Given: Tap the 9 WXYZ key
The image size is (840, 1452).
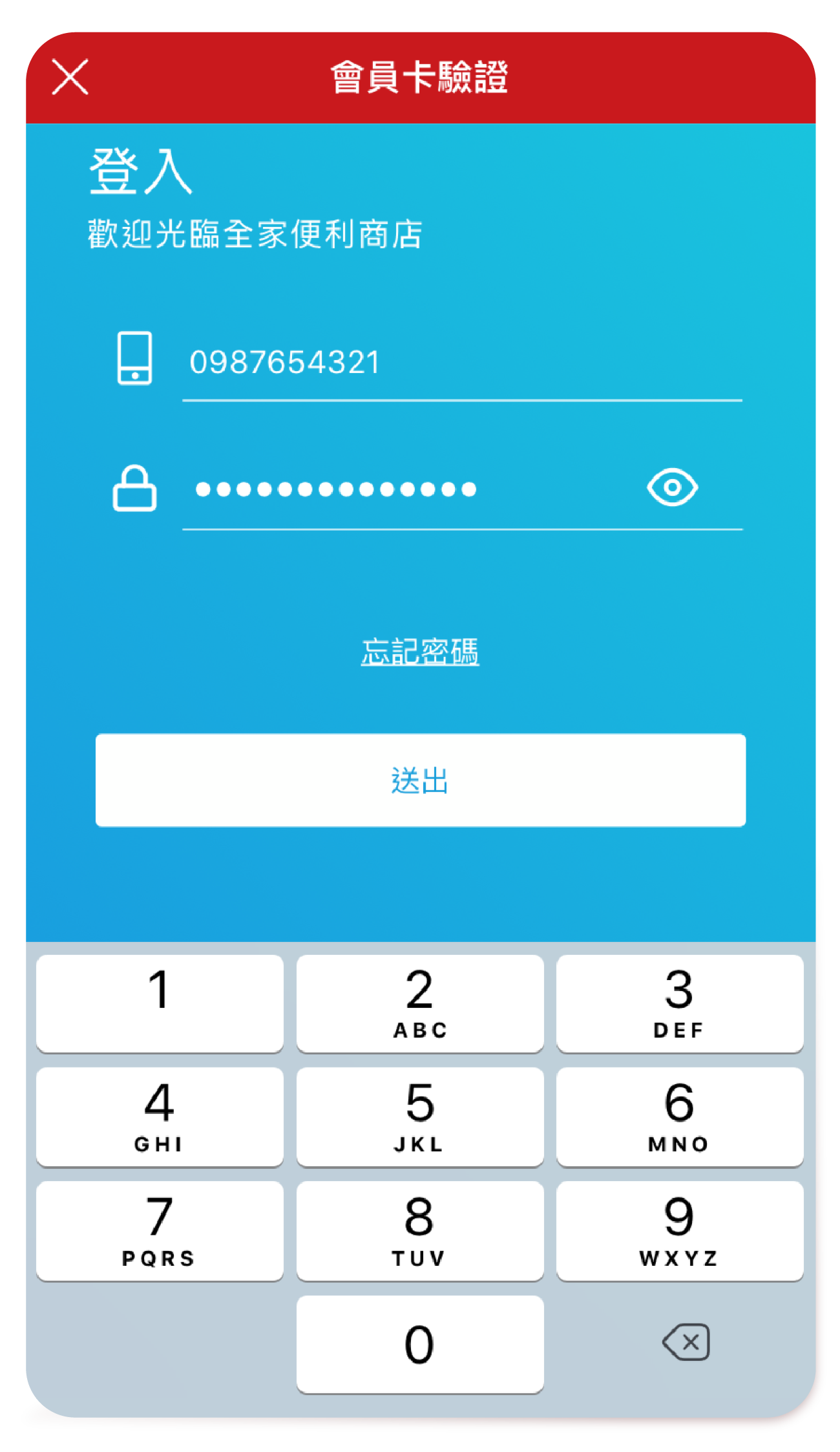Looking at the screenshot, I should click(679, 1230).
